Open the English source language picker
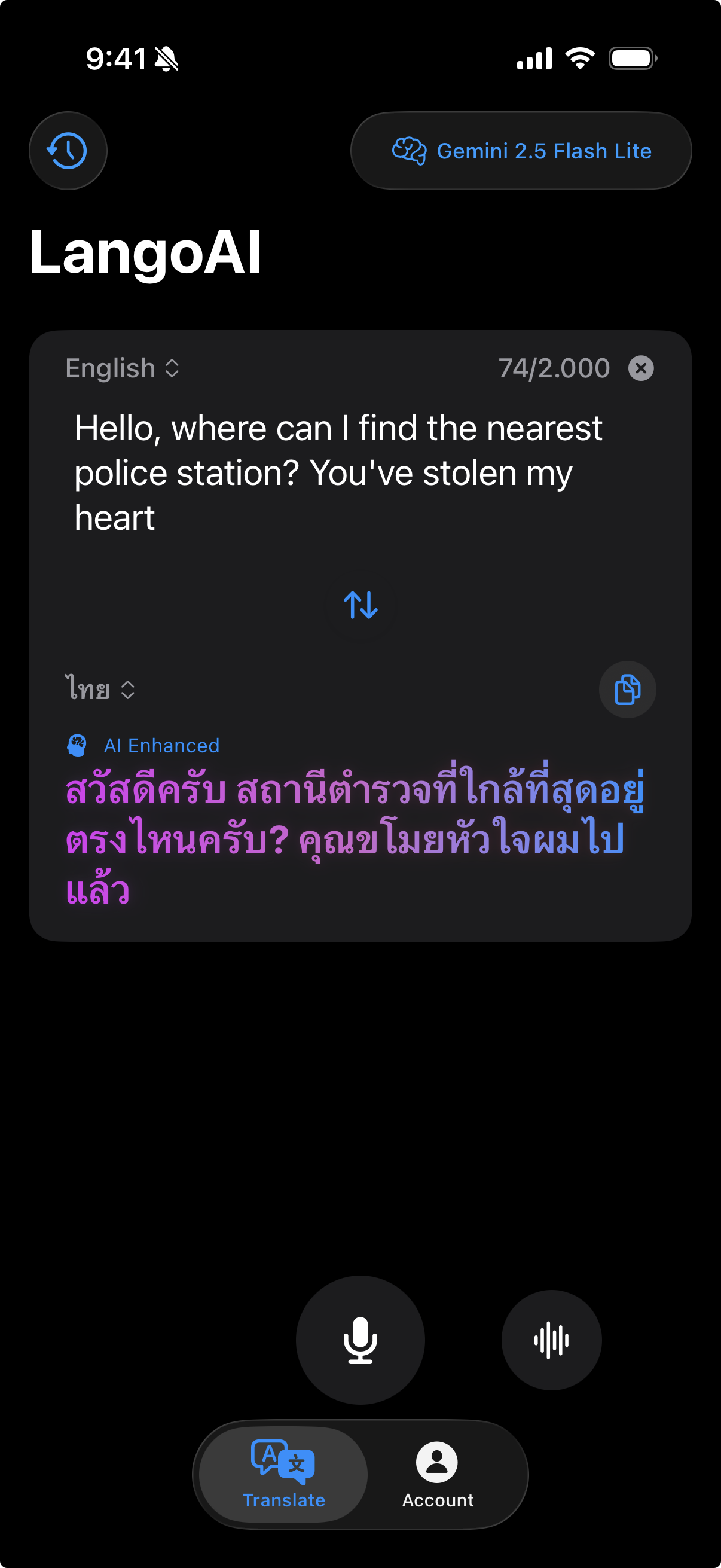This screenshot has width=721, height=1568. 122,368
